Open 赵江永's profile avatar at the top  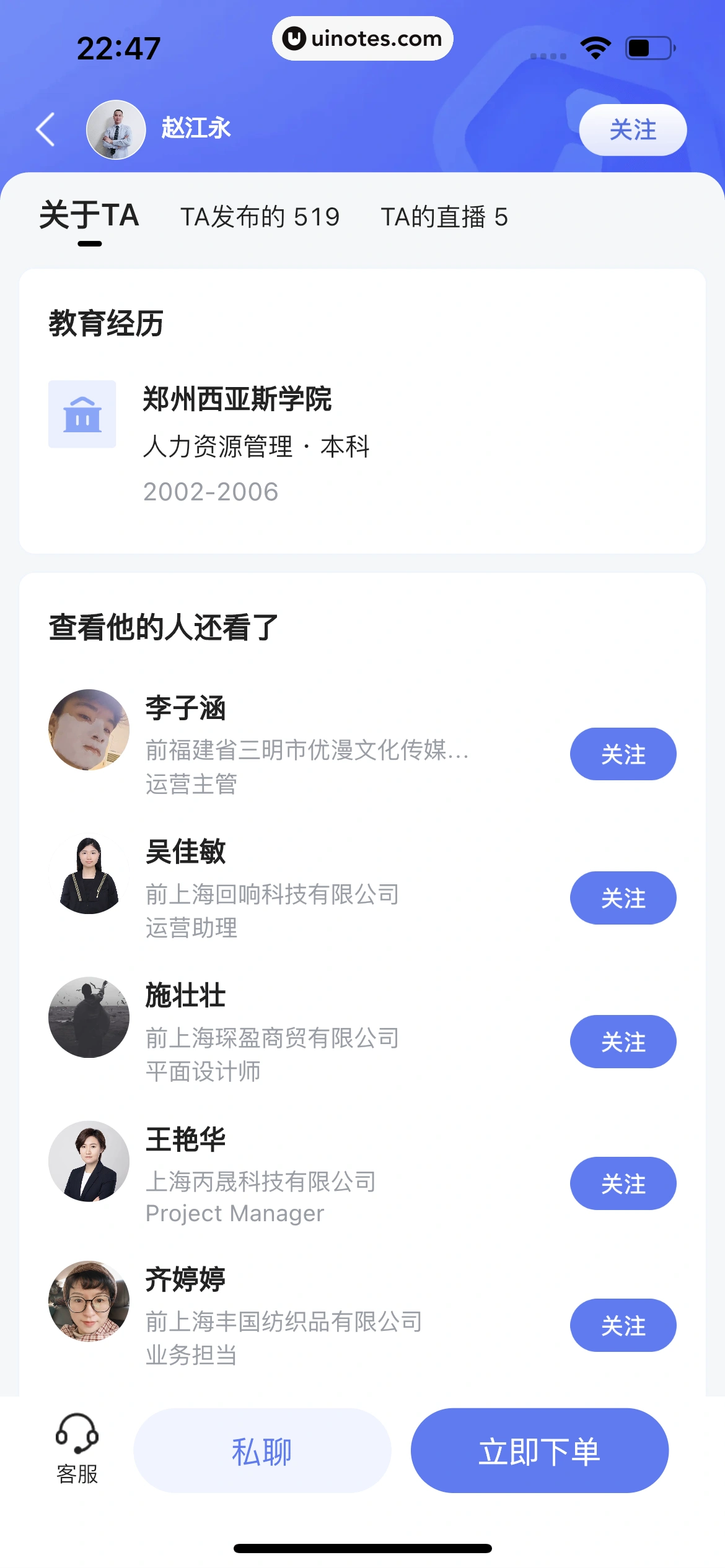(116, 129)
